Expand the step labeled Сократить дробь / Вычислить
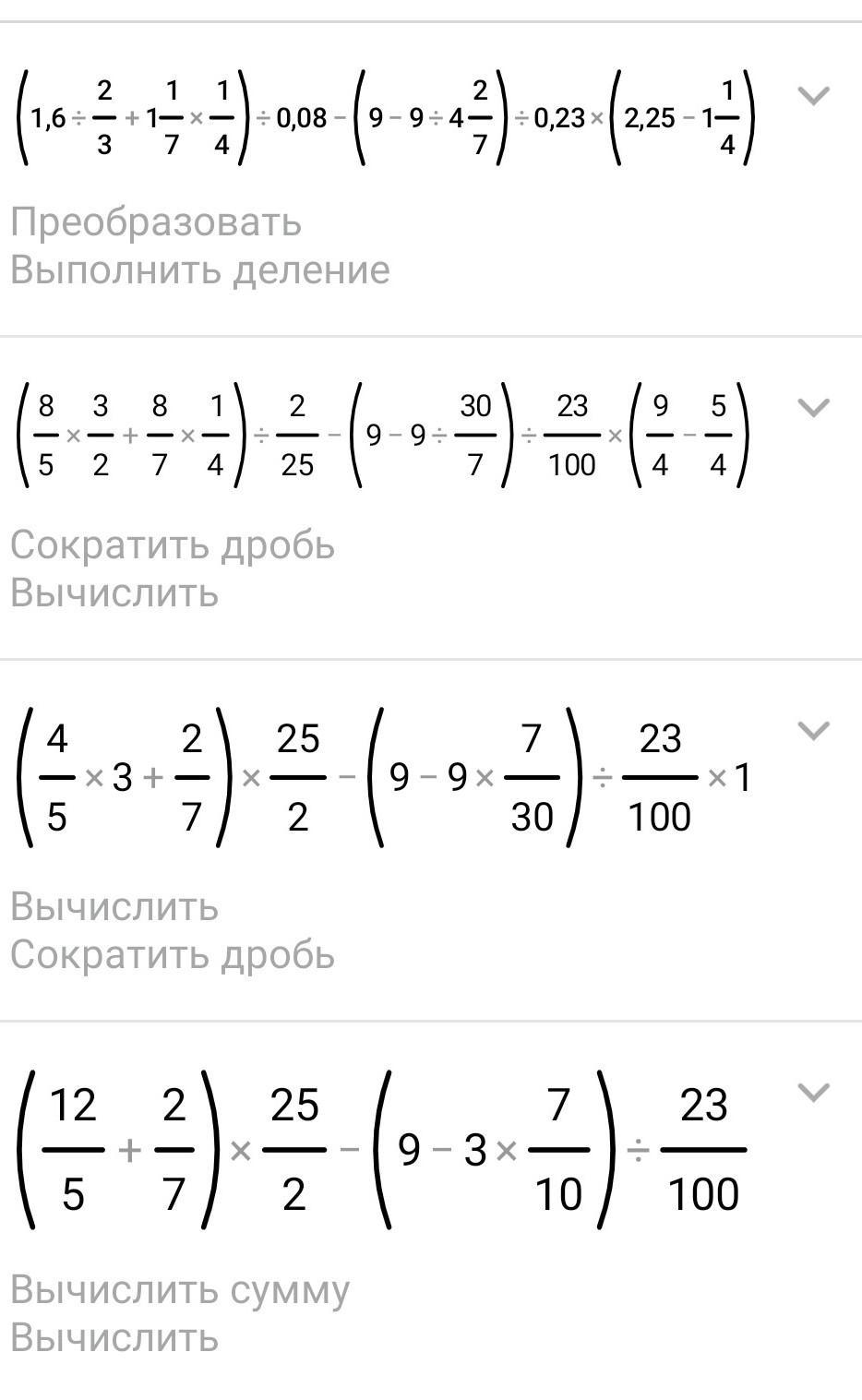The image size is (862, 1400). pos(812,407)
